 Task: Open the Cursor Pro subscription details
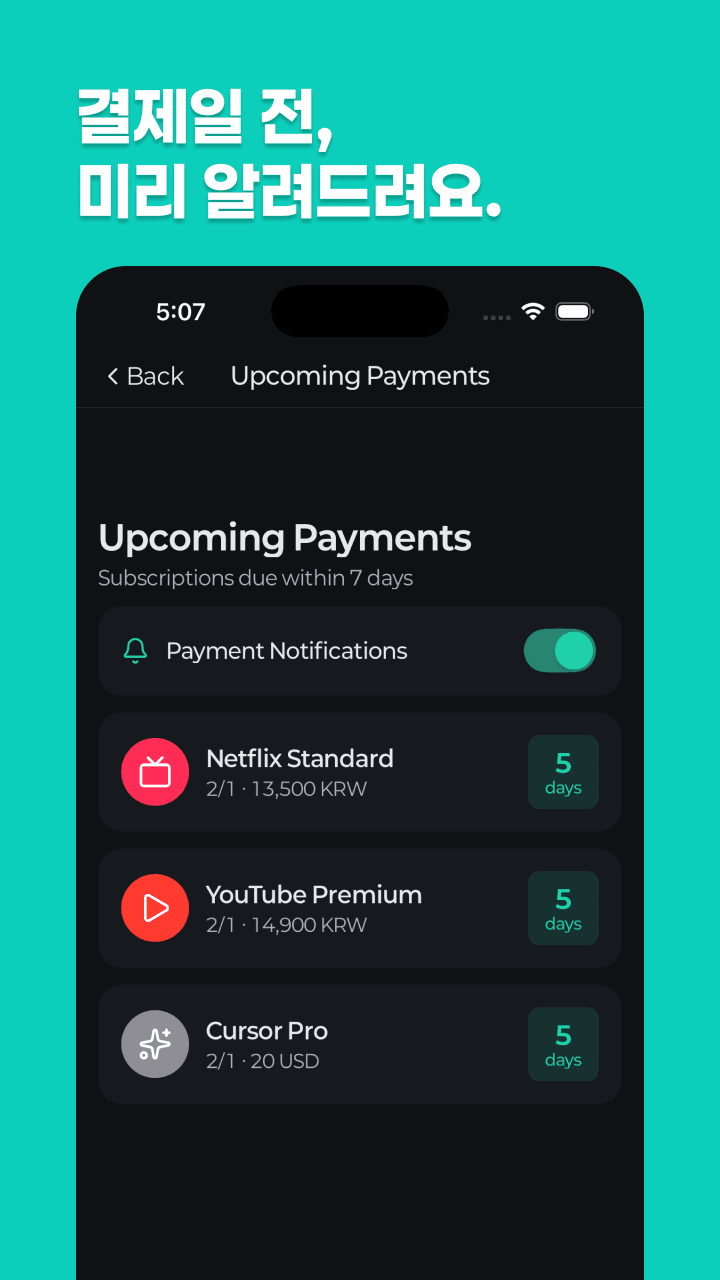tap(360, 1044)
